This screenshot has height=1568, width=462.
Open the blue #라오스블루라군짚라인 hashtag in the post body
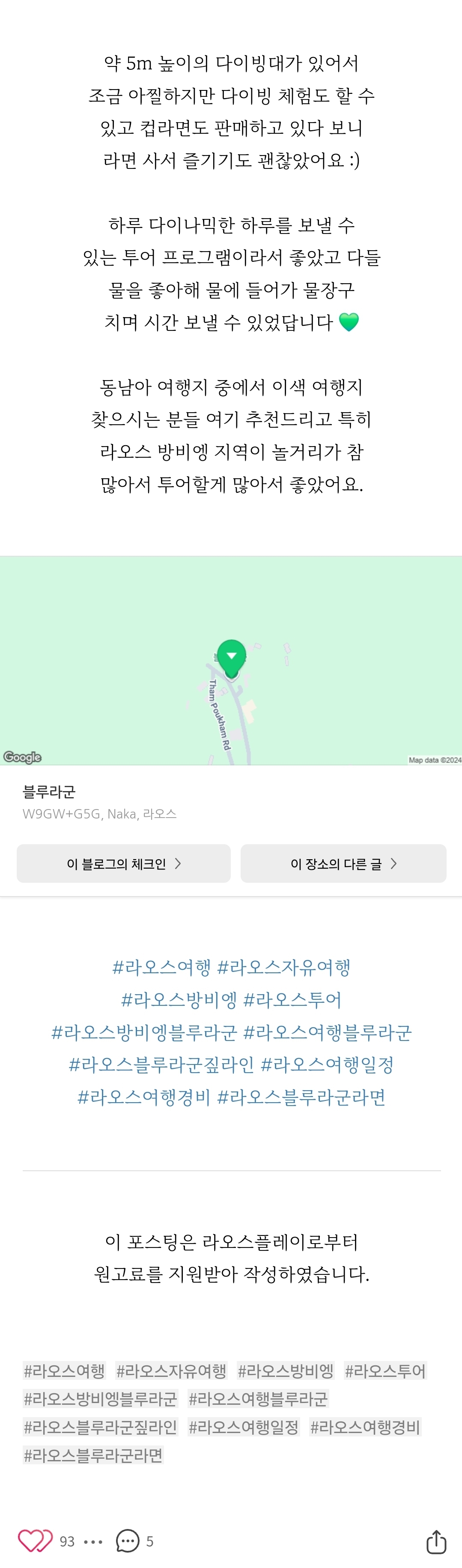click(161, 1064)
